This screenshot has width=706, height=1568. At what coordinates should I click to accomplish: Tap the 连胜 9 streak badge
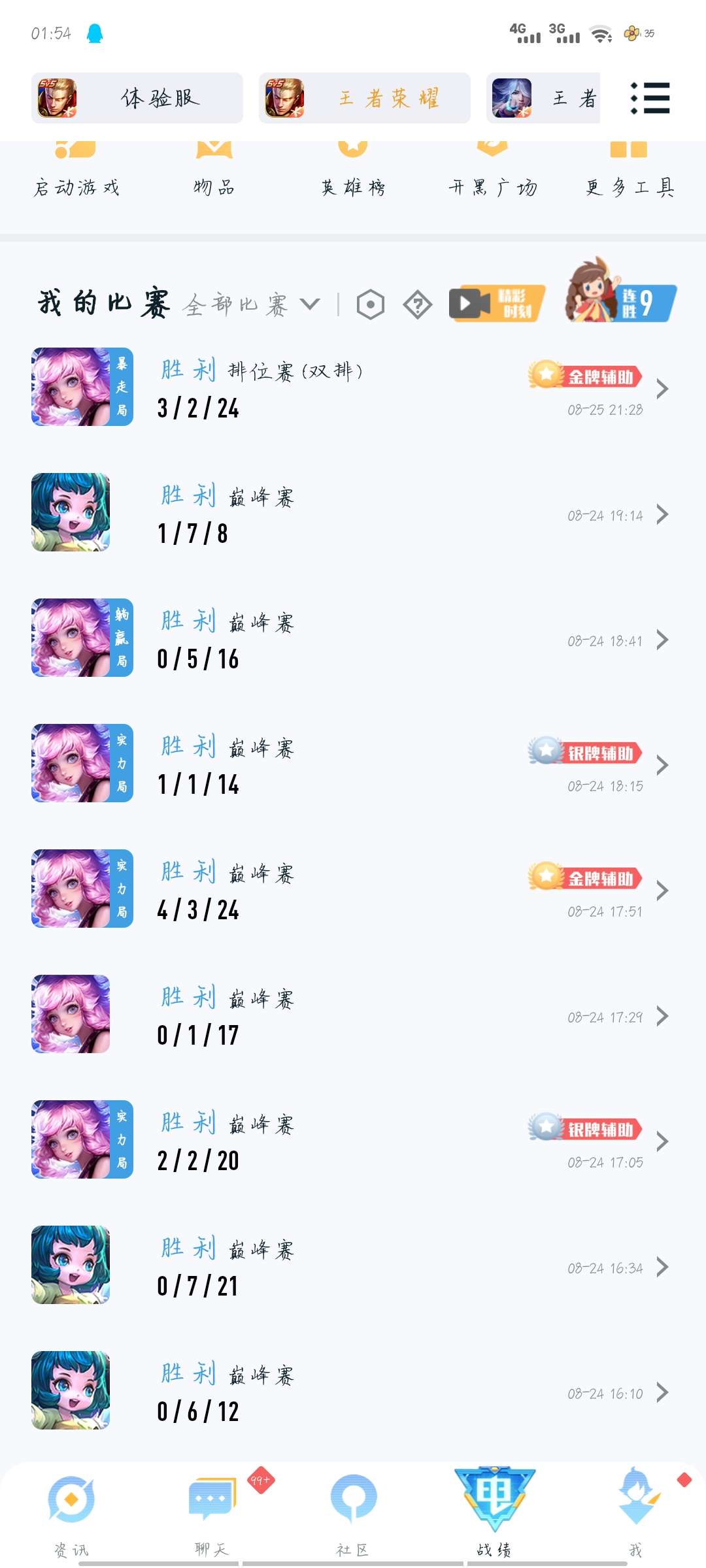point(621,291)
